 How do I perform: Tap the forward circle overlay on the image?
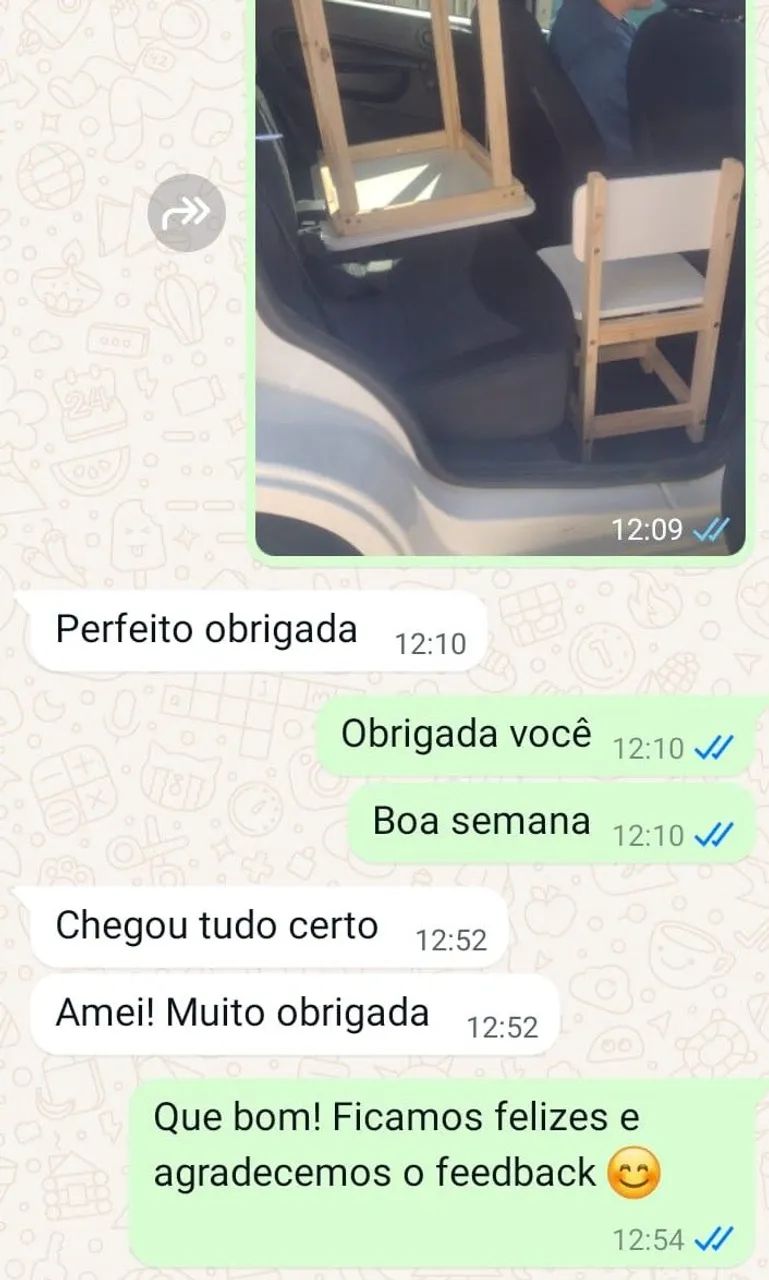[x=191, y=211]
